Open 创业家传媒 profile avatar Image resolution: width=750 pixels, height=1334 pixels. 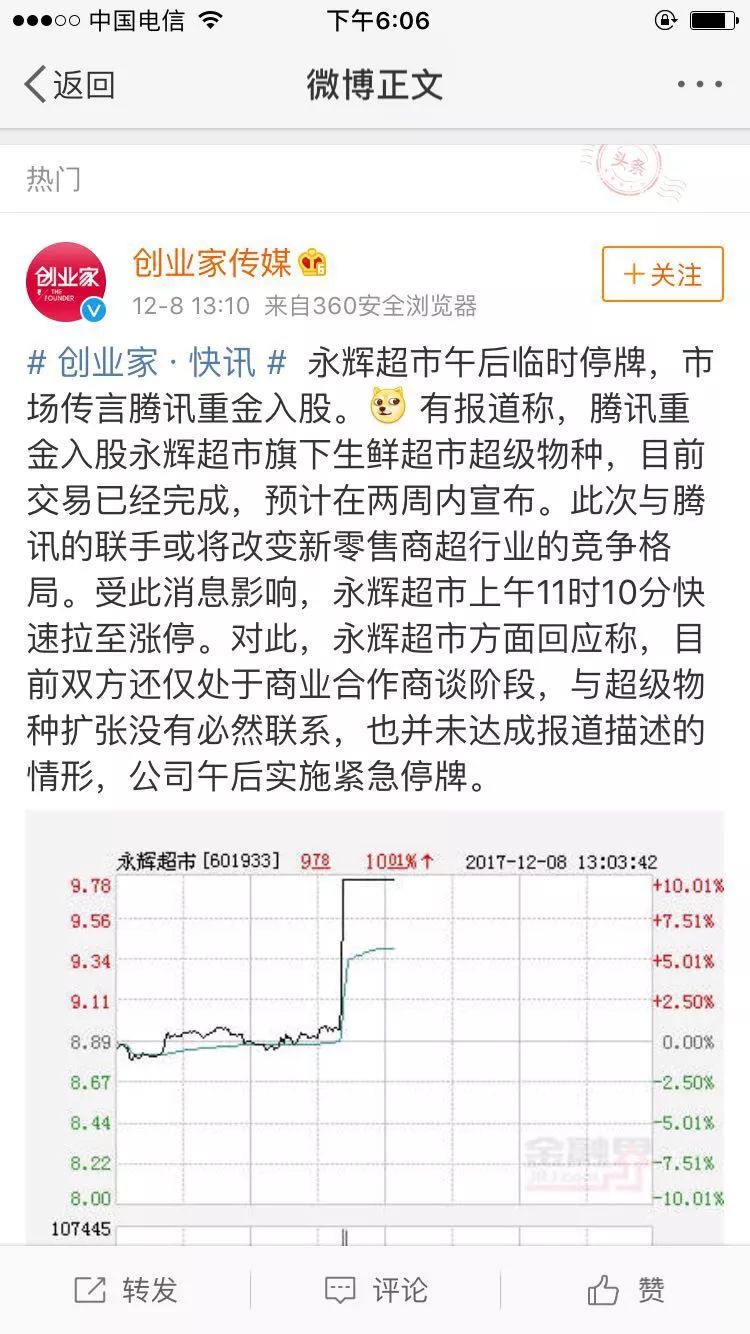[x=66, y=282]
